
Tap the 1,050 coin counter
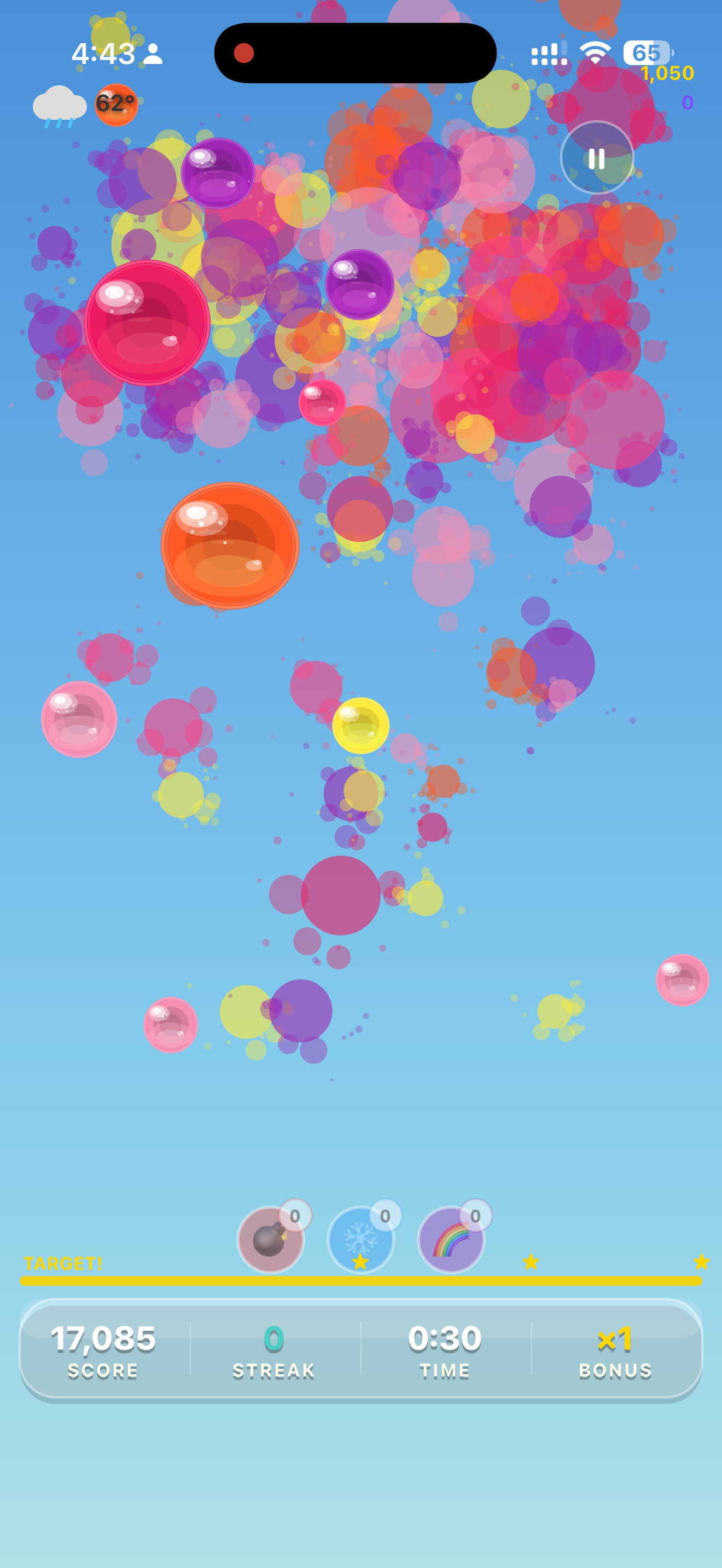pos(667,73)
